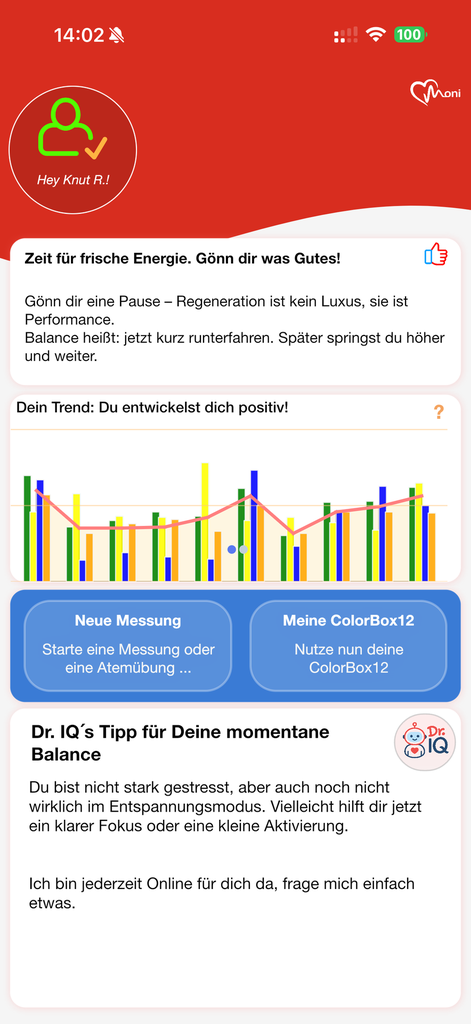Open the Dr. IQ chatbot icon
The image size is (471, 1024).
pos(425,742)
